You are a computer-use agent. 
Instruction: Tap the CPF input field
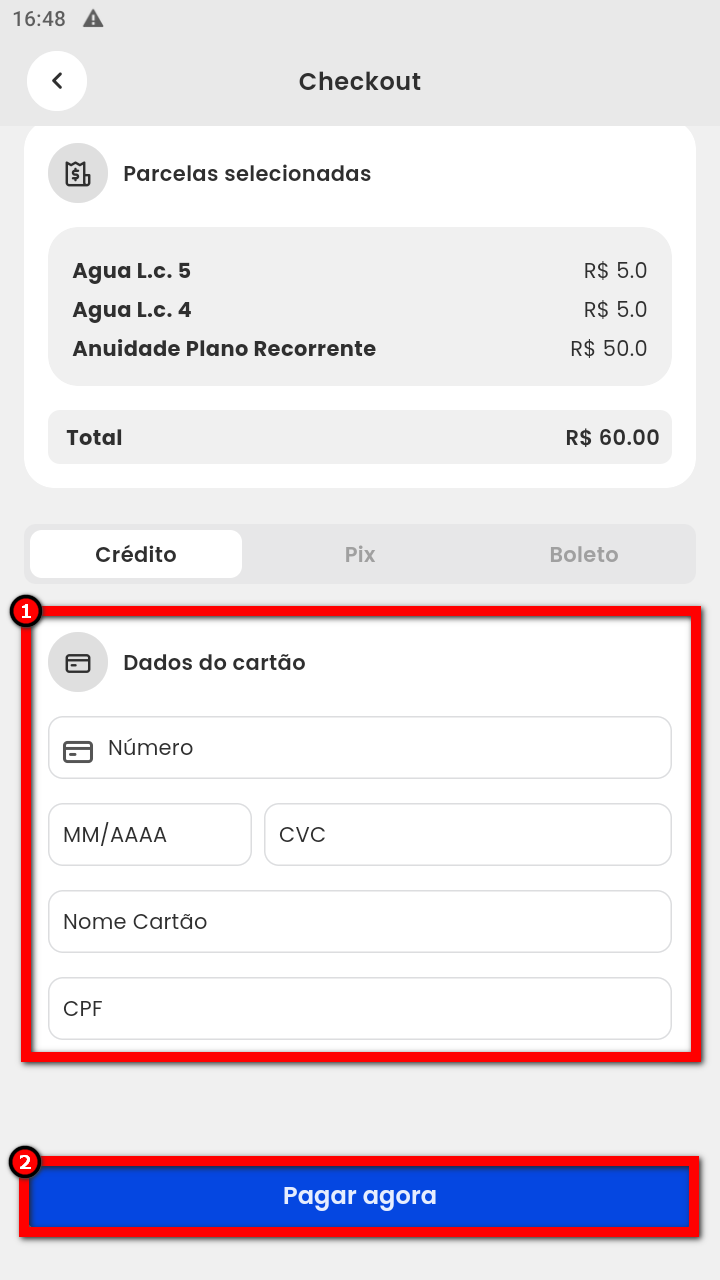pos(360,1008)
